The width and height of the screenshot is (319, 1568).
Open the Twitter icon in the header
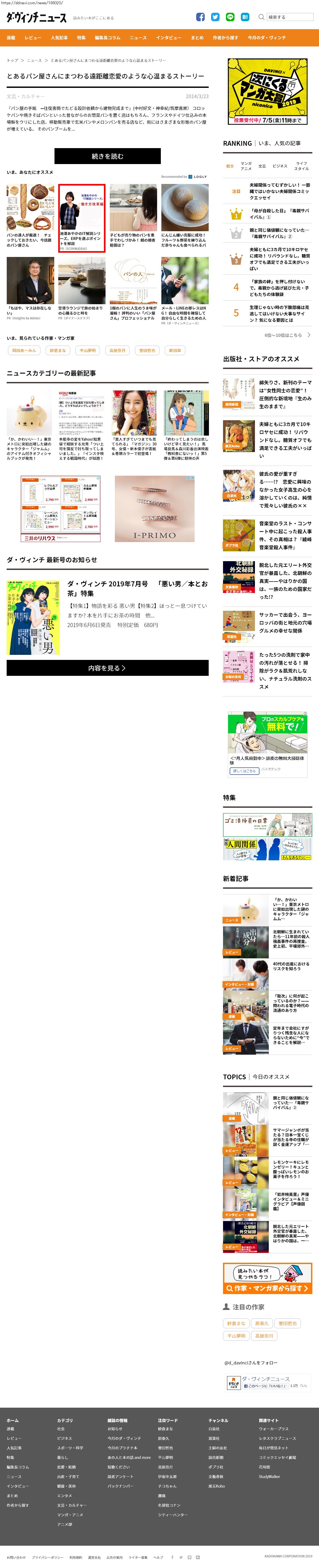pyautogui.click(x=215, y=17)
